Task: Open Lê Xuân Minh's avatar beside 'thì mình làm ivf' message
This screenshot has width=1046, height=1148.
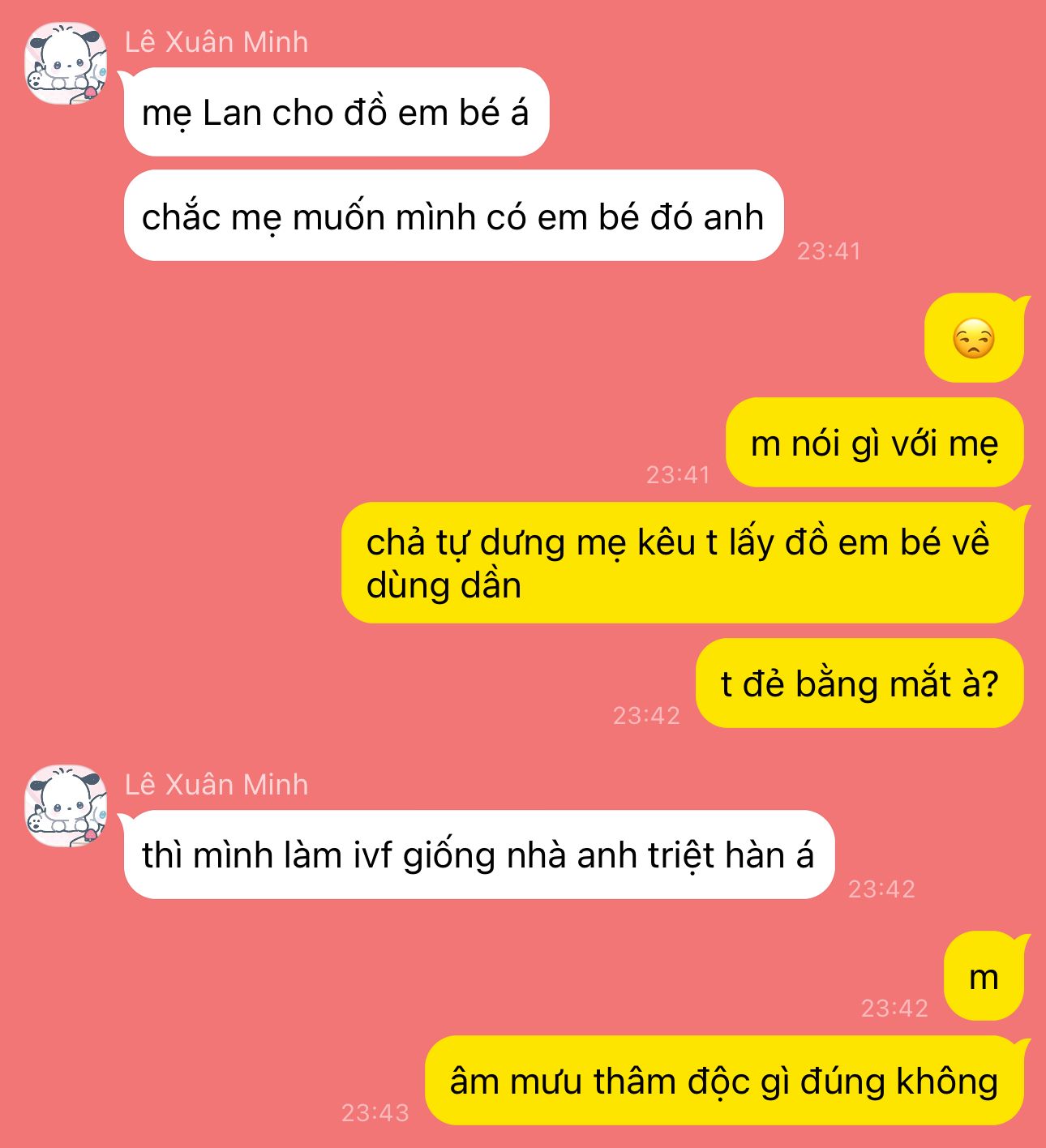Action: click(66, 806)
